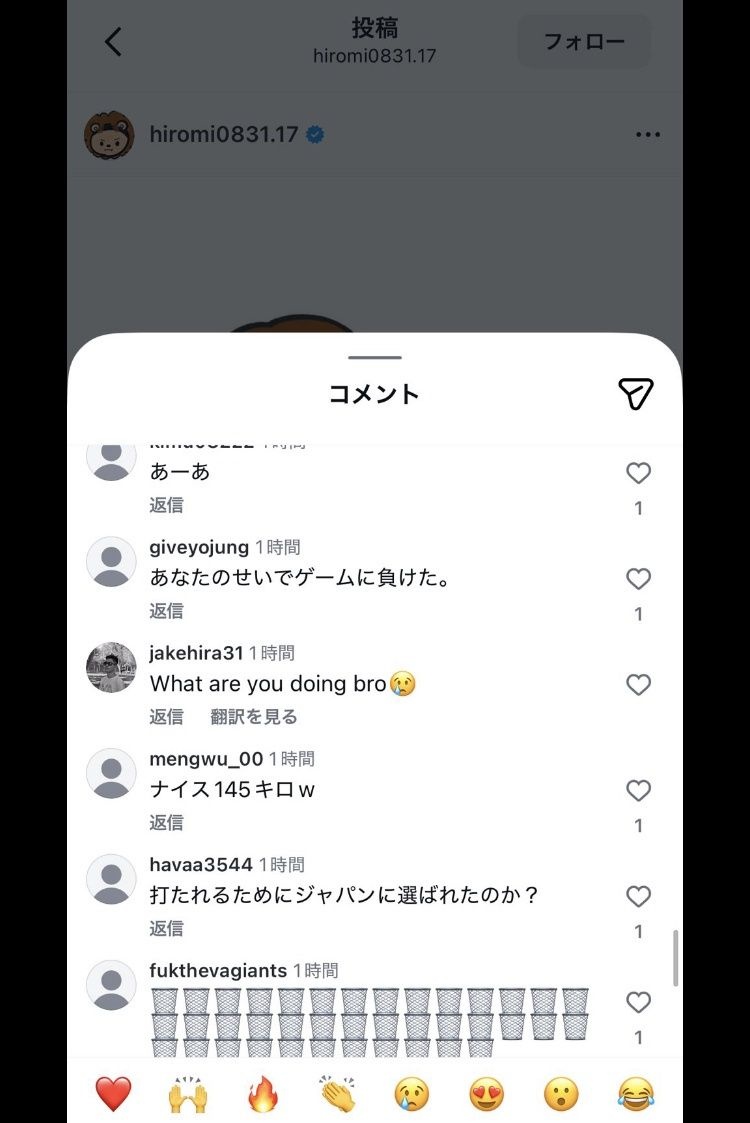
Task: Reply to the あーあ comment
Action: tap(166, 505)
